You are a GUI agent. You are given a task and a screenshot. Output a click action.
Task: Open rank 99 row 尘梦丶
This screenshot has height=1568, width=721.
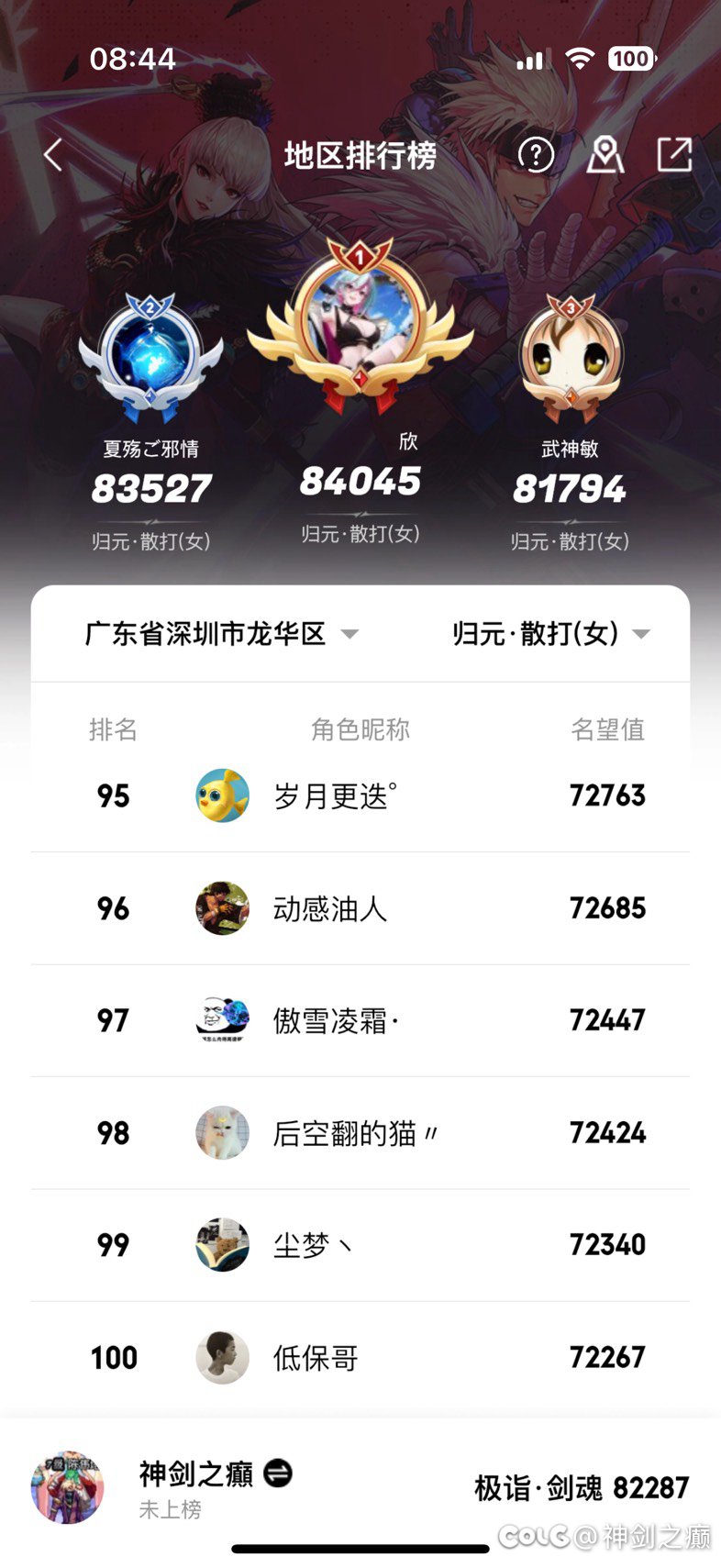360,1245
